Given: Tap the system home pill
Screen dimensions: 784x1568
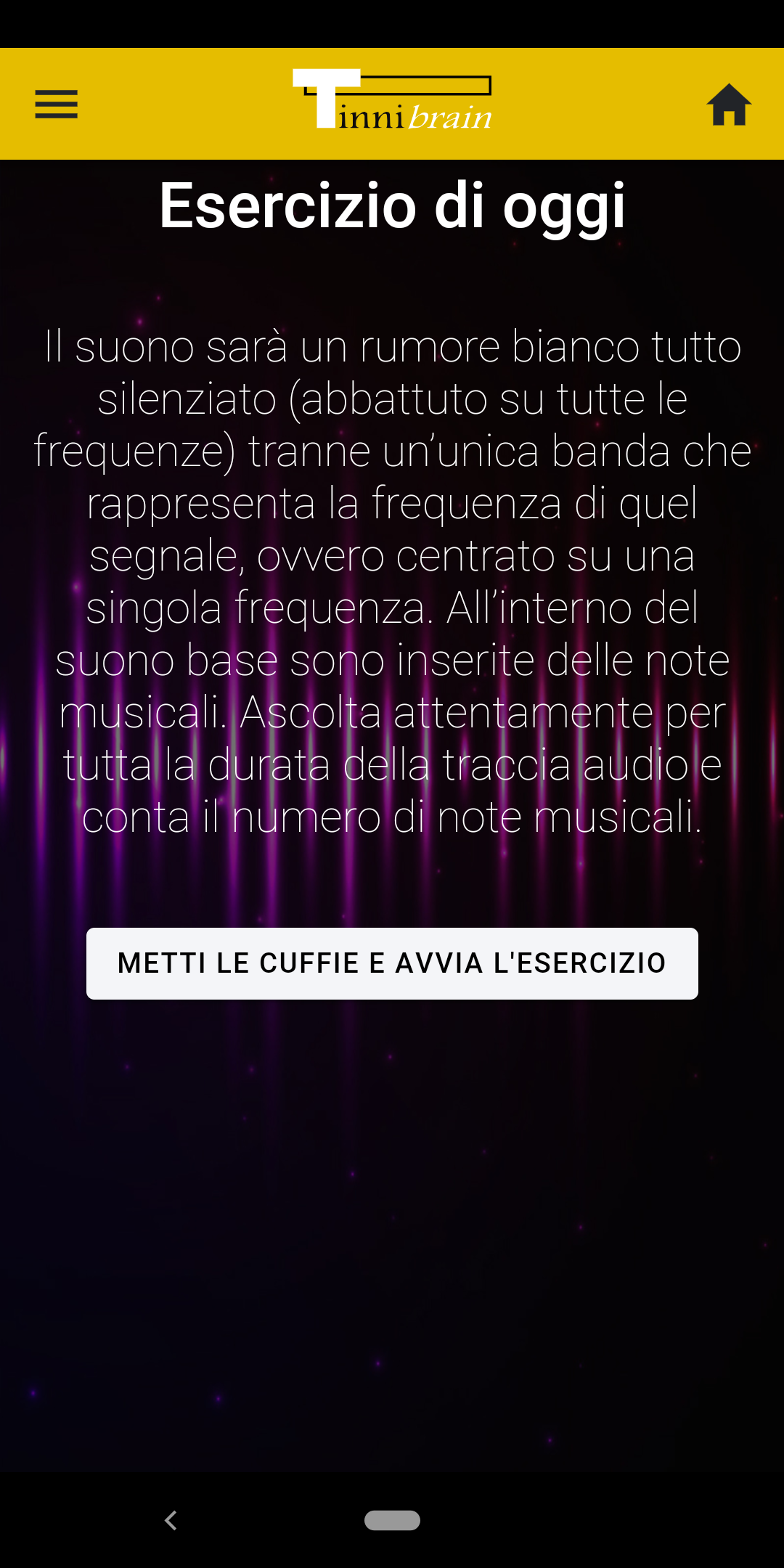Looking at the screenshot, I should [x=392, y=1520].
